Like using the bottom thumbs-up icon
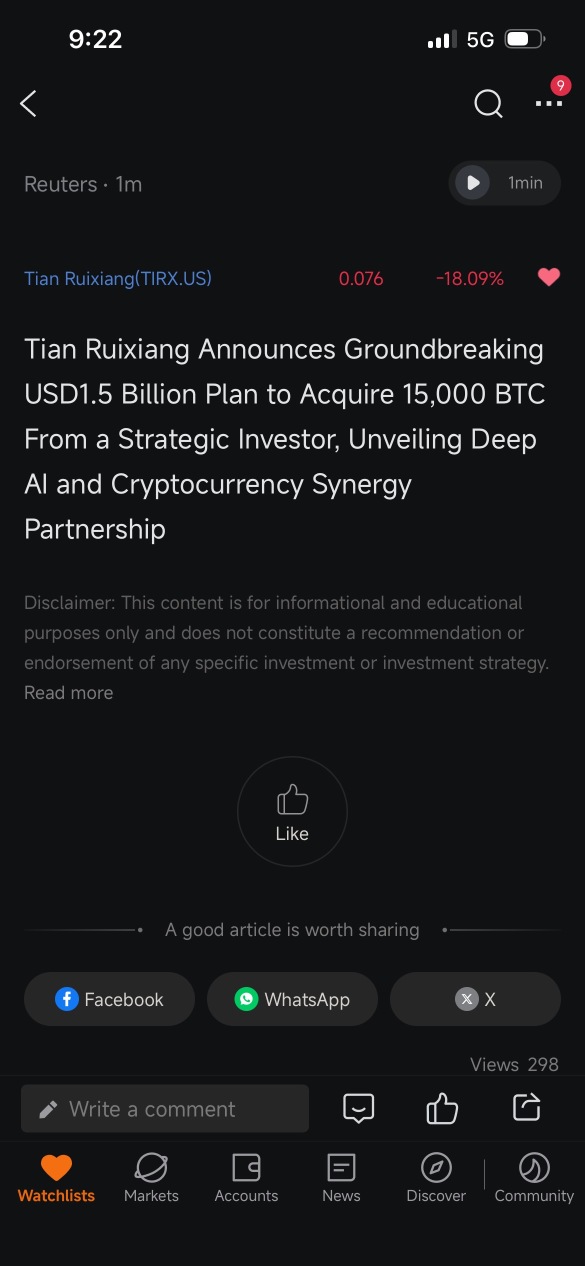The height and width of the screenshot is (1266, 585). point(442,1108)
